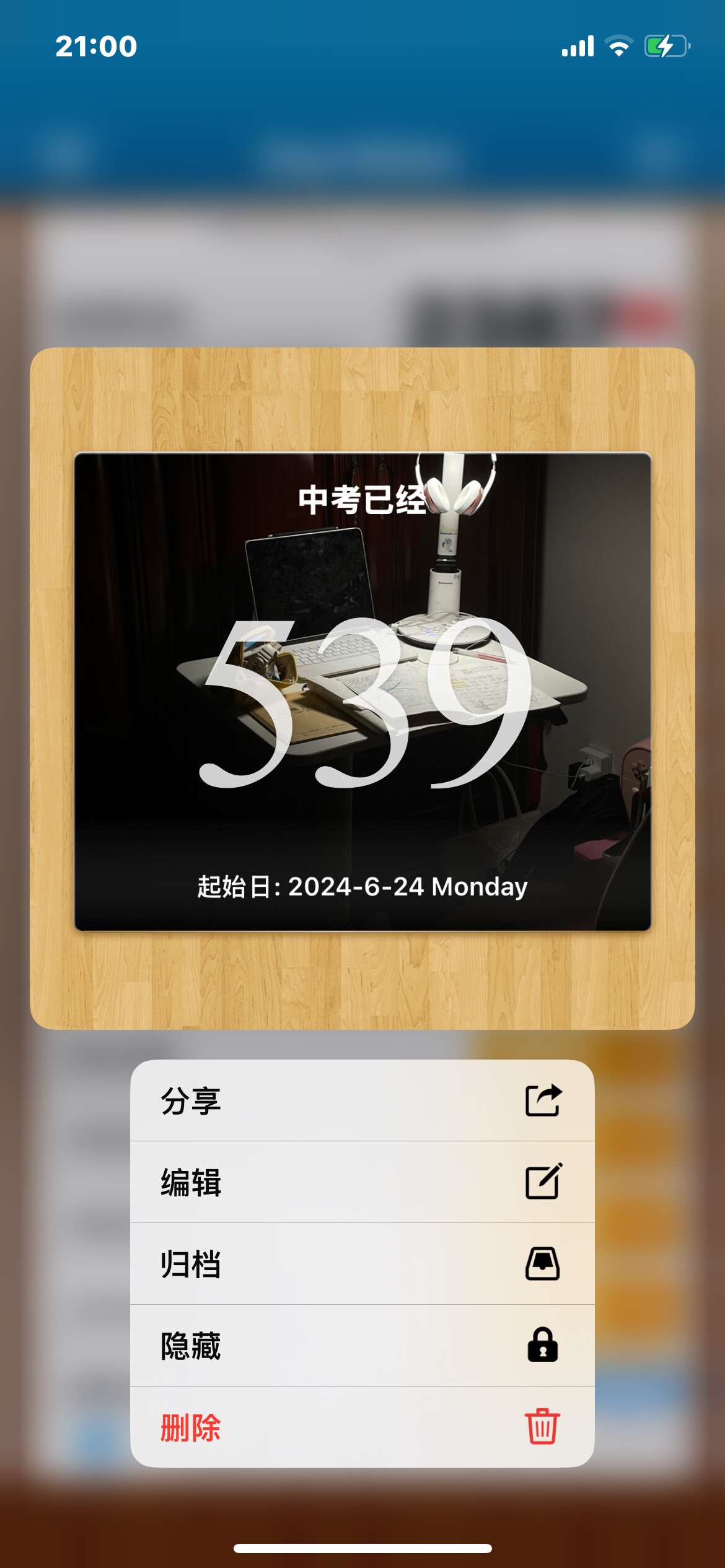The image size is (725, 1568).
Task: Archive the event with 归档
Action: (362, 1264)
